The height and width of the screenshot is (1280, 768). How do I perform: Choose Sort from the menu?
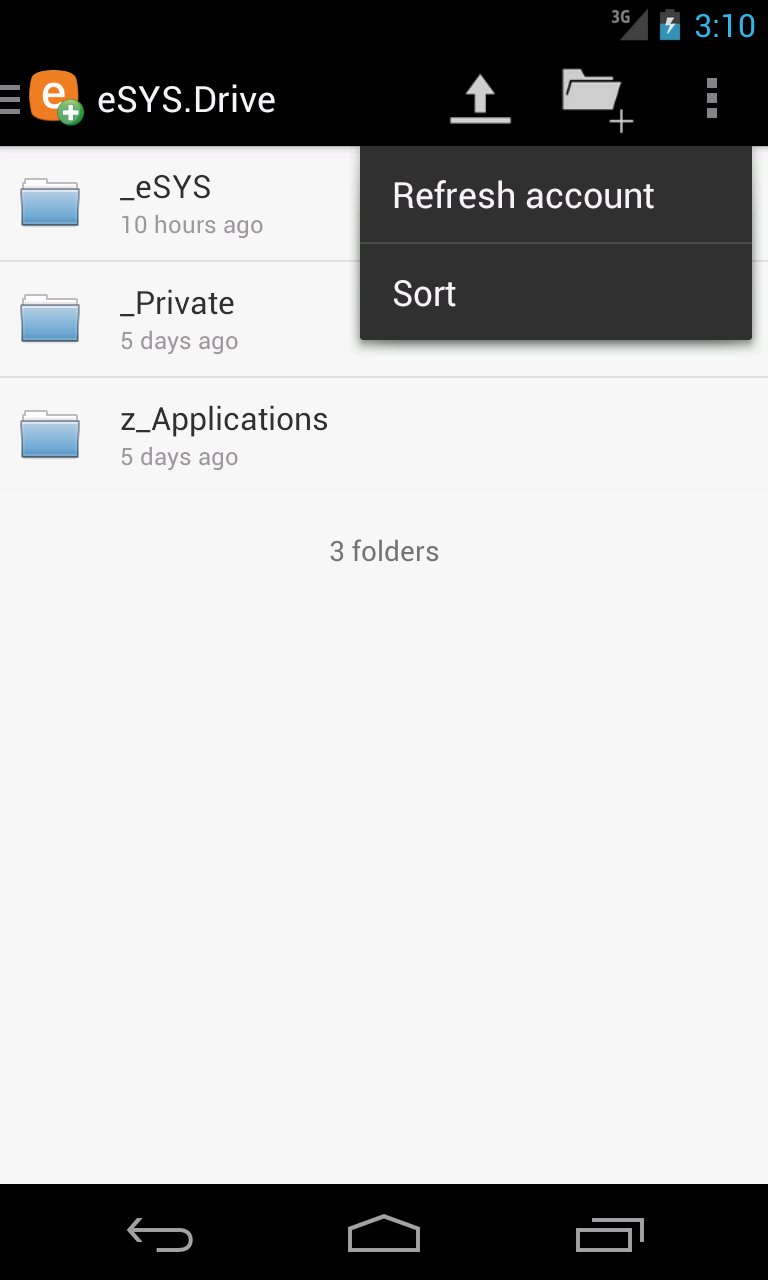(424, 293)
